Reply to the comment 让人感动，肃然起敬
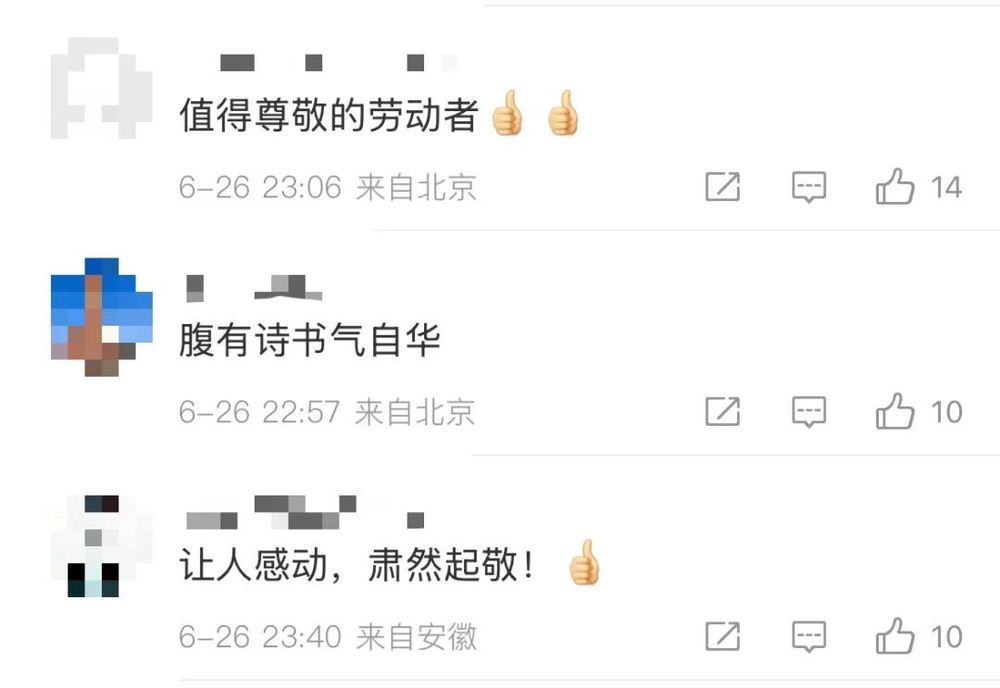 pos(808,636)
